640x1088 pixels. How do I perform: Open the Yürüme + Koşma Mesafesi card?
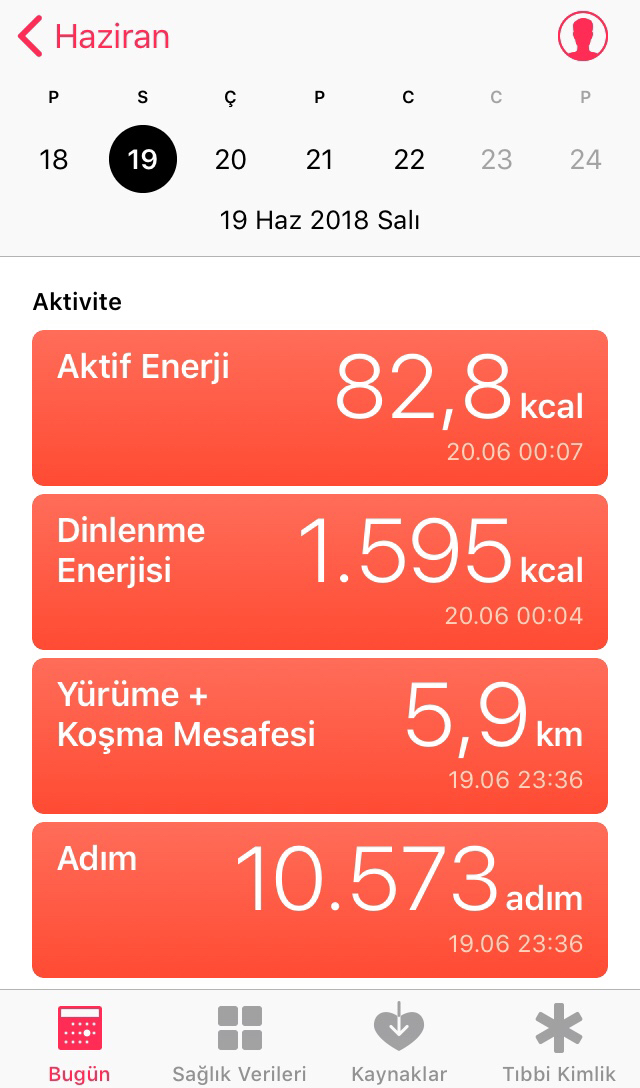[x=320, y=736]
